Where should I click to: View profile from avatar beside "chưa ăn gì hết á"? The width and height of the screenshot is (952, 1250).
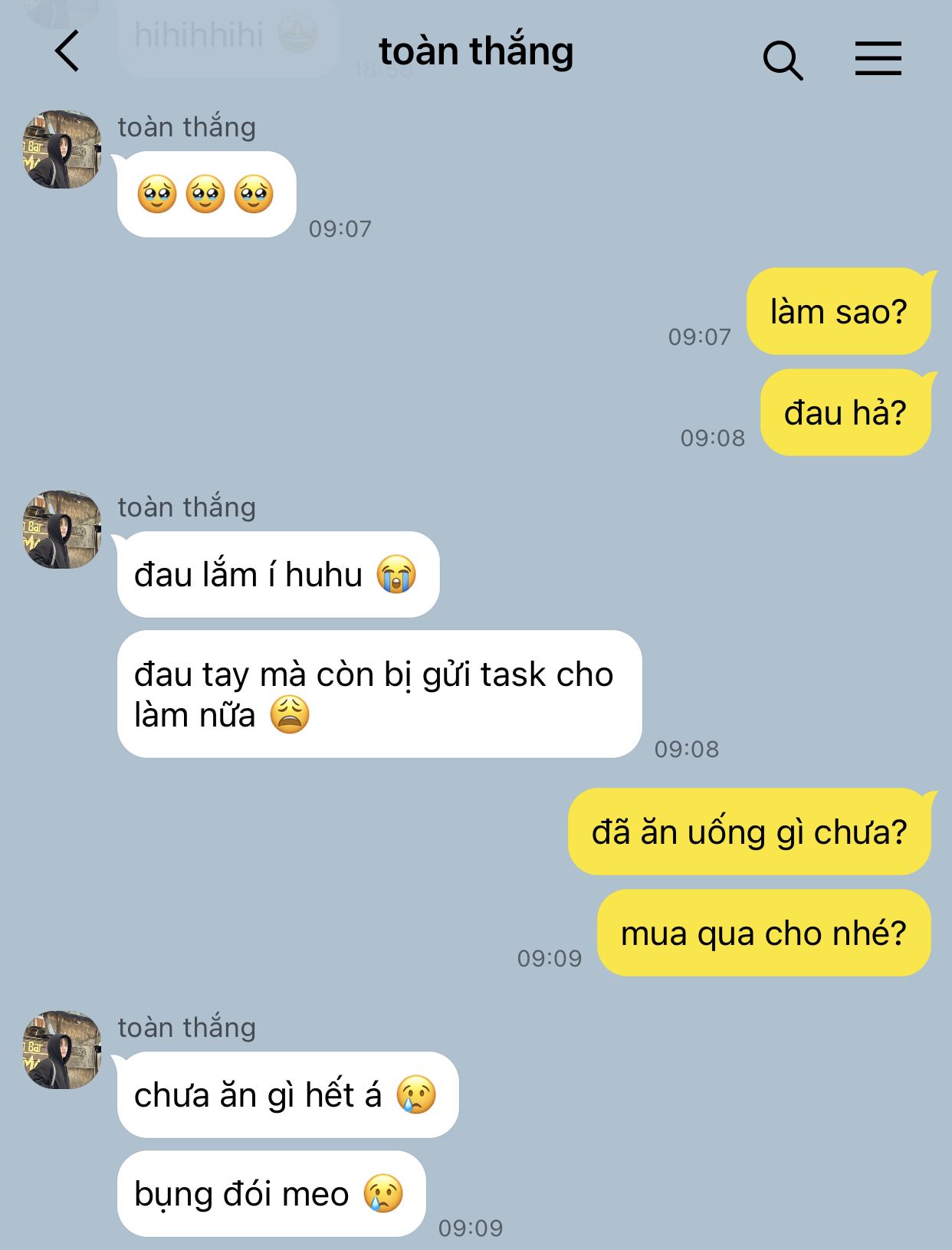(62, 1050)
